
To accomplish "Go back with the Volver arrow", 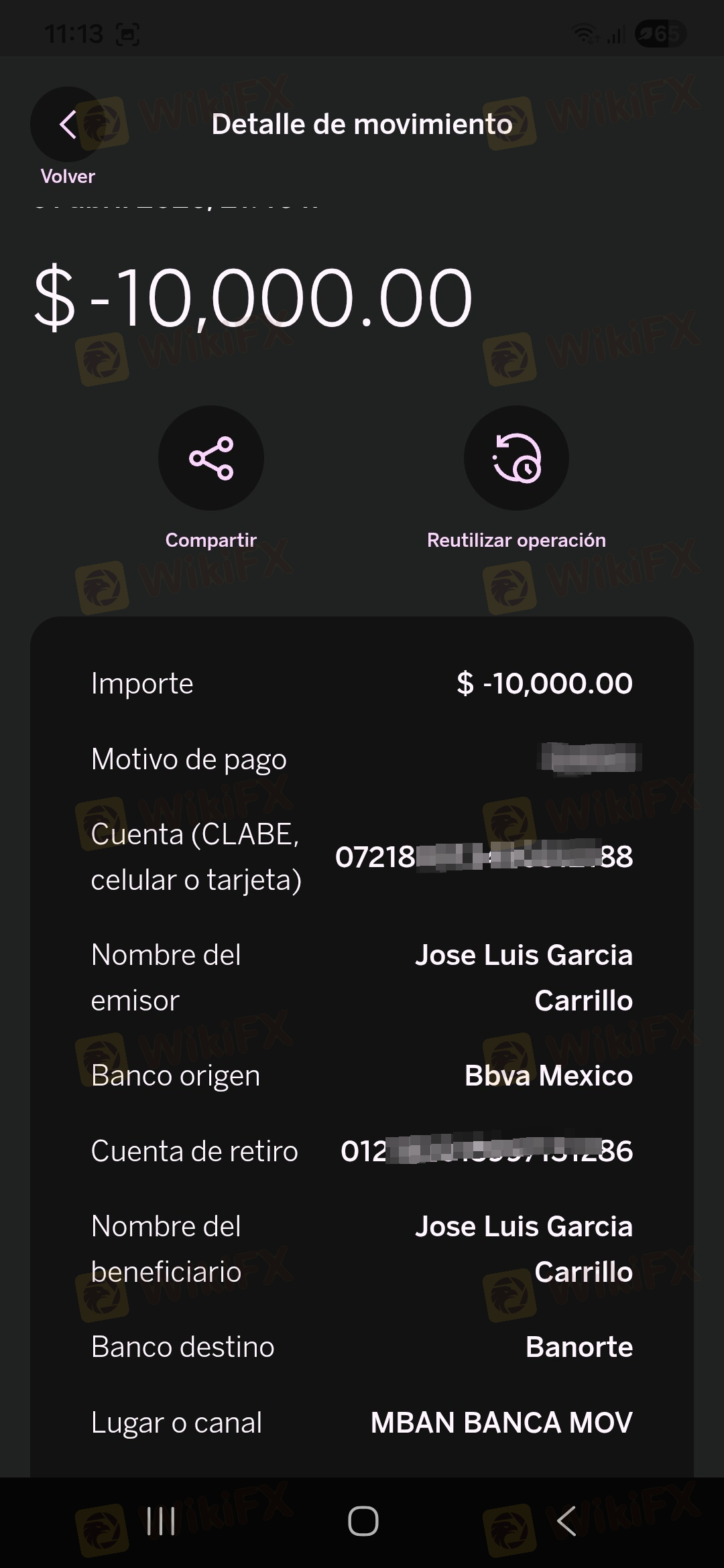I will [x=67, y=125].
